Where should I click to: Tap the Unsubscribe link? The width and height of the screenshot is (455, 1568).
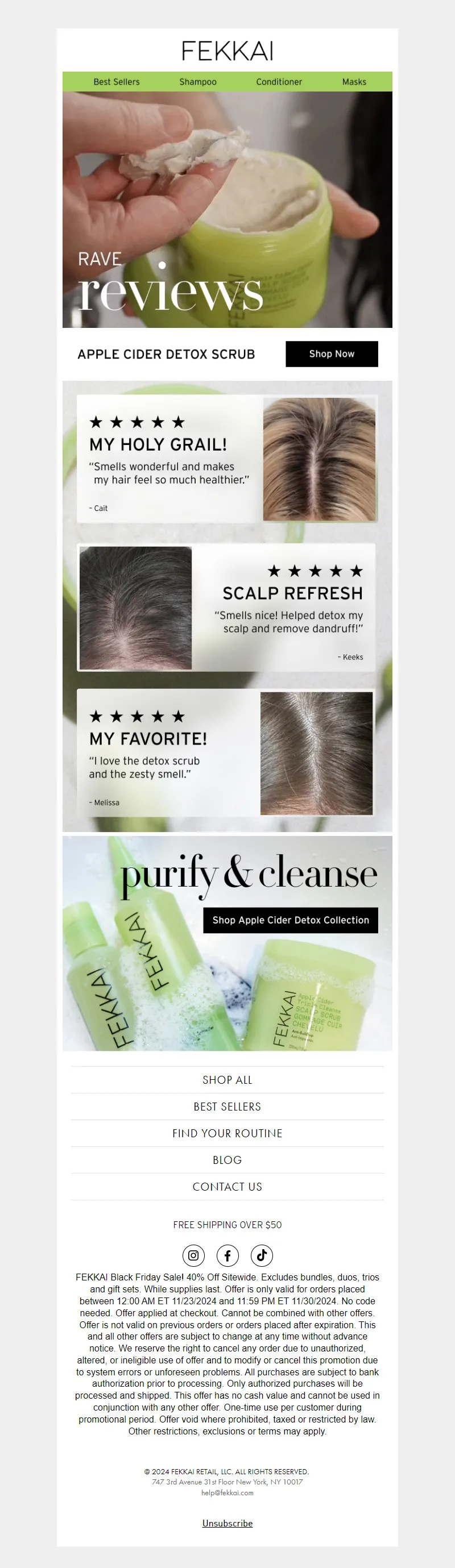click(x=227, y=1523)
